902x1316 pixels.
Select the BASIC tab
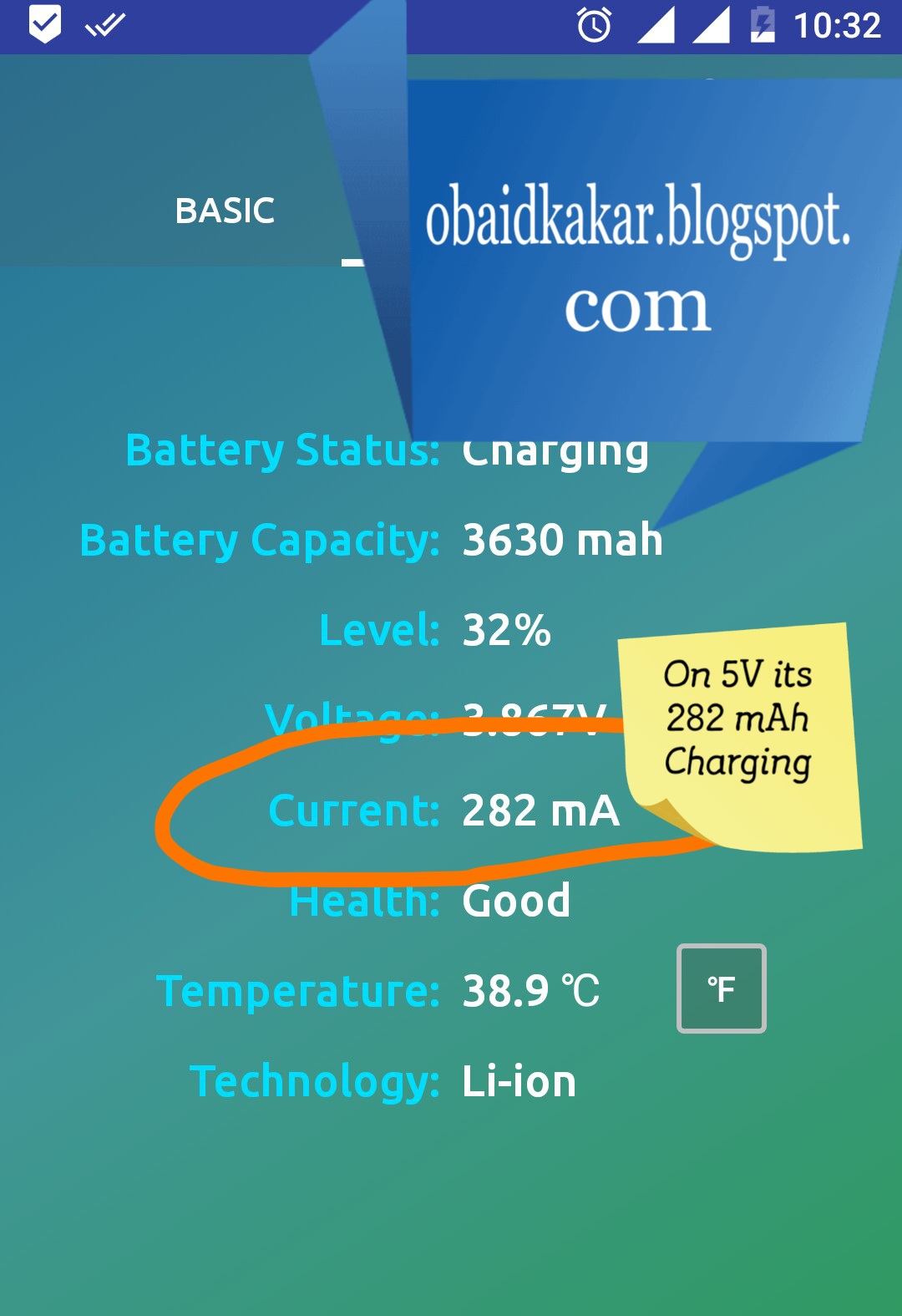pos(225,211)
